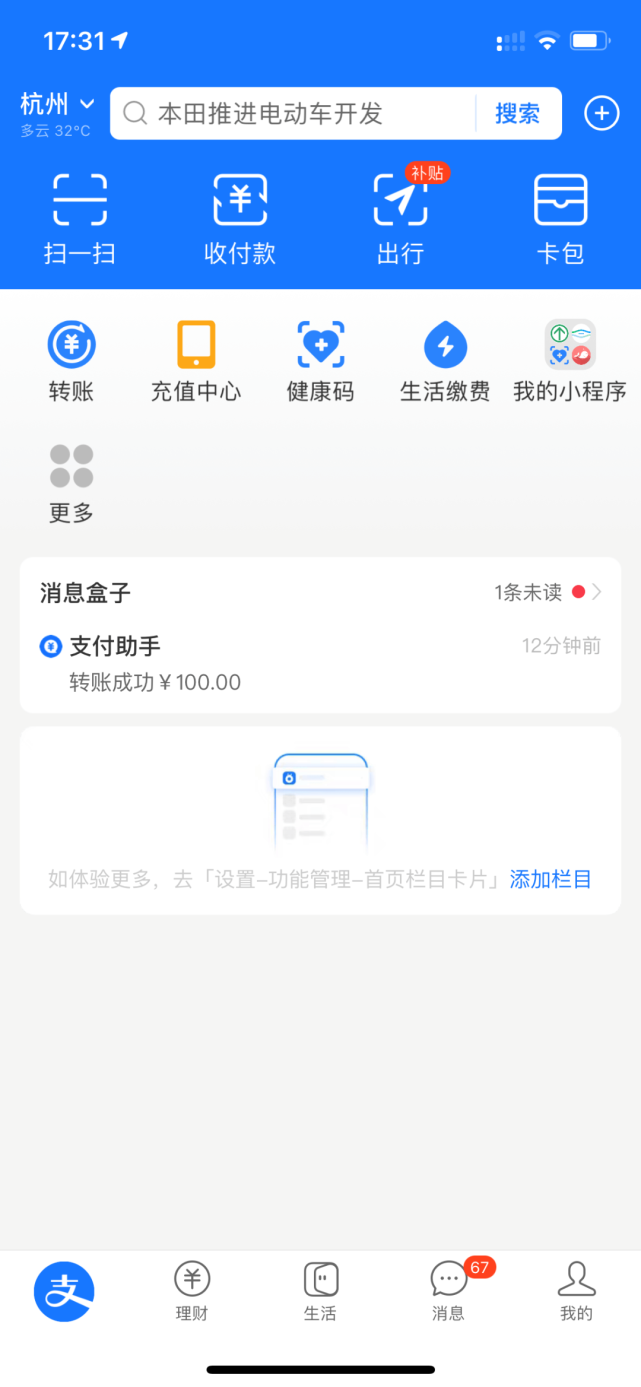Open the 杭州 city selector dropdown
This screenshot has height=1387, width=641.
coord(57,104)
